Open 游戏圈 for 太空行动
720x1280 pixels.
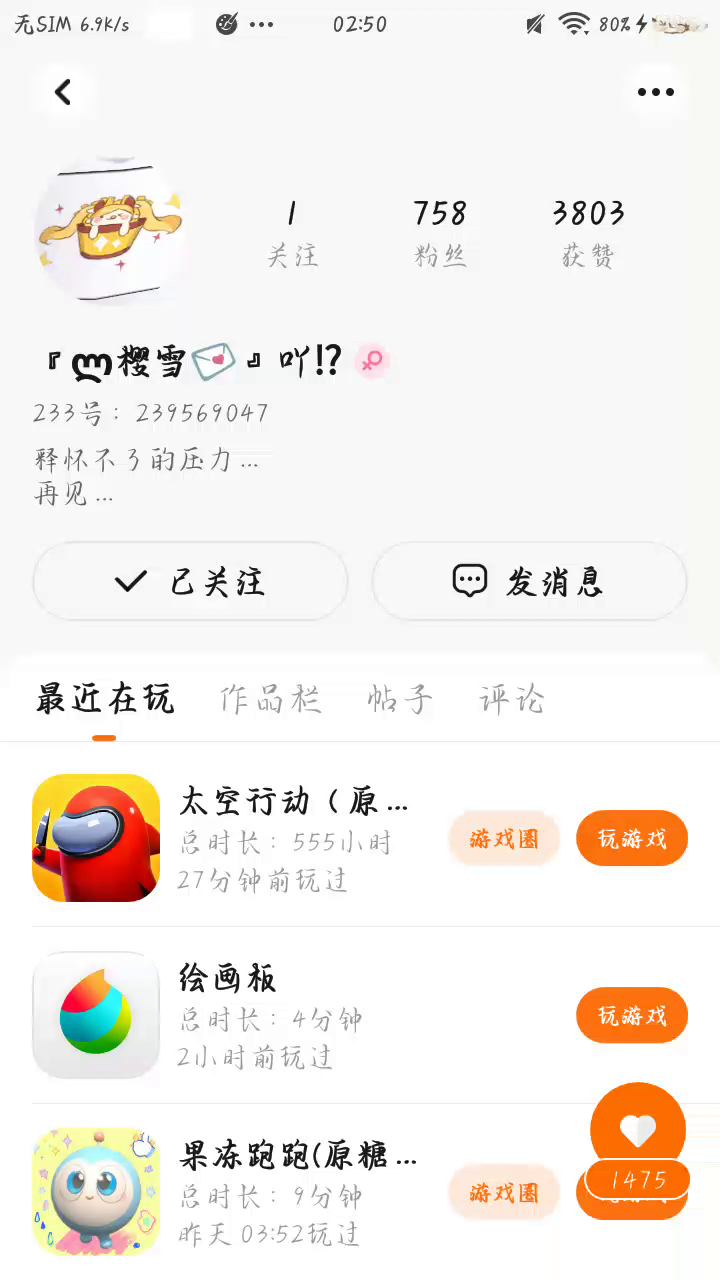click(504, 838)
